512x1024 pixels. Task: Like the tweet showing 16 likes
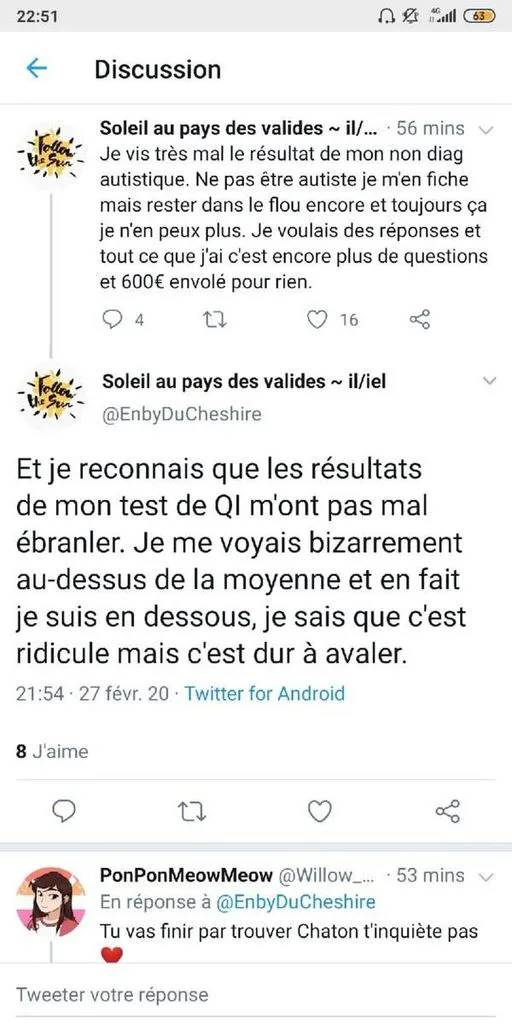pos(317,319)
